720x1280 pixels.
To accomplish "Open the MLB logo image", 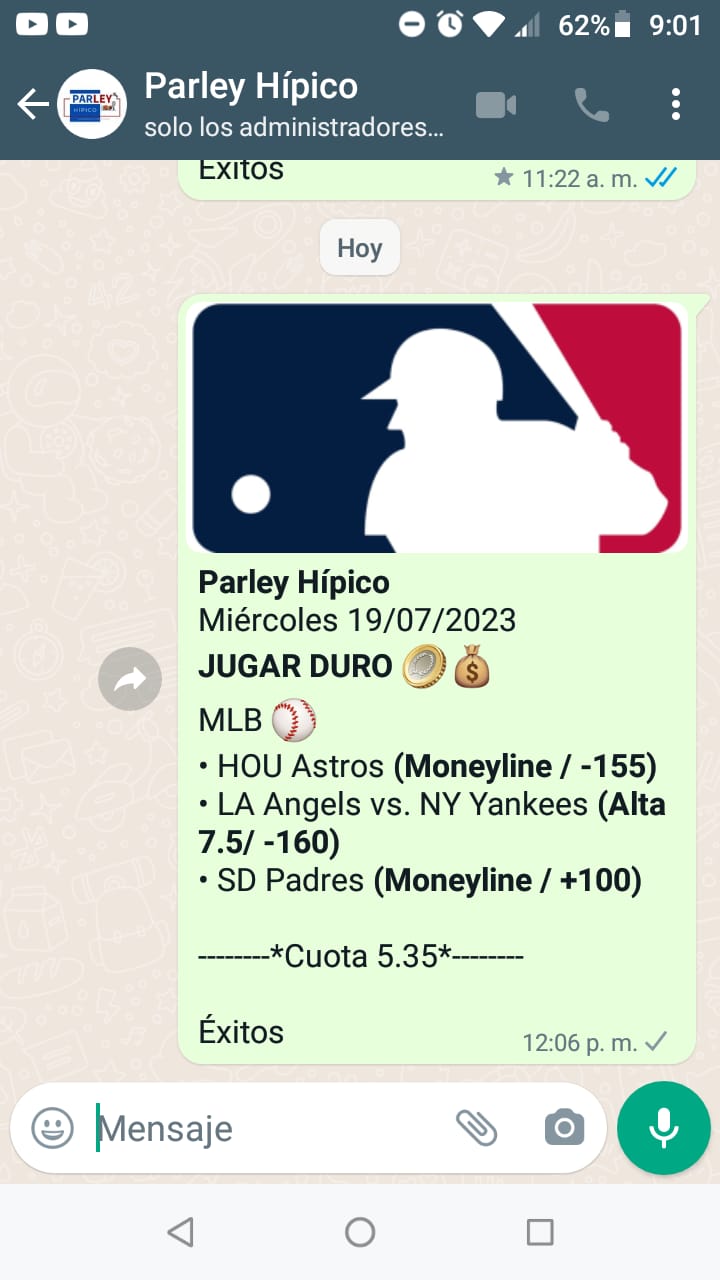I will pos(437,428).
